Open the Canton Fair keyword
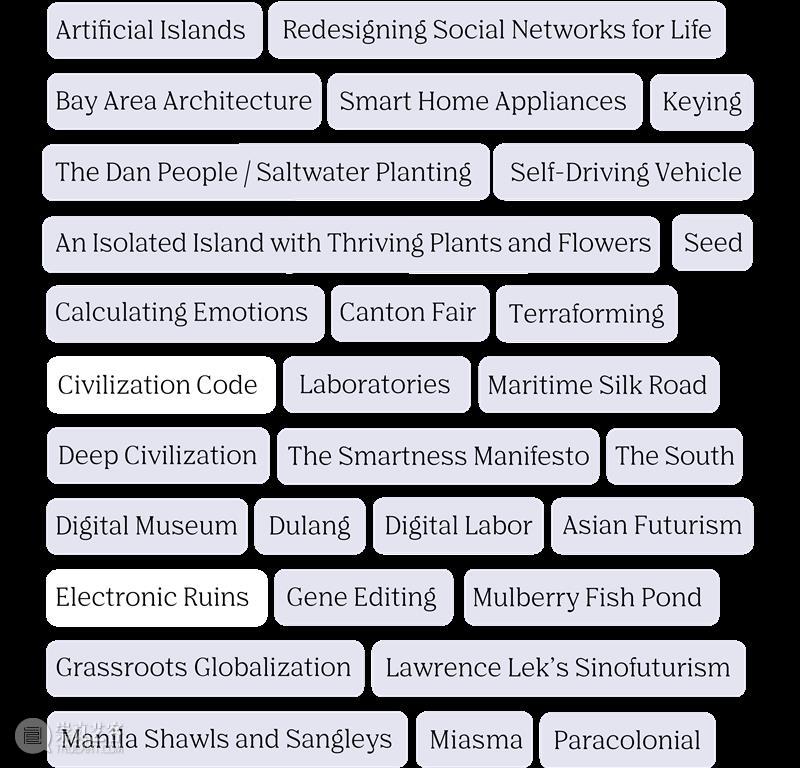The height and width of the screenshot is (768, 800). pos(409,313)
